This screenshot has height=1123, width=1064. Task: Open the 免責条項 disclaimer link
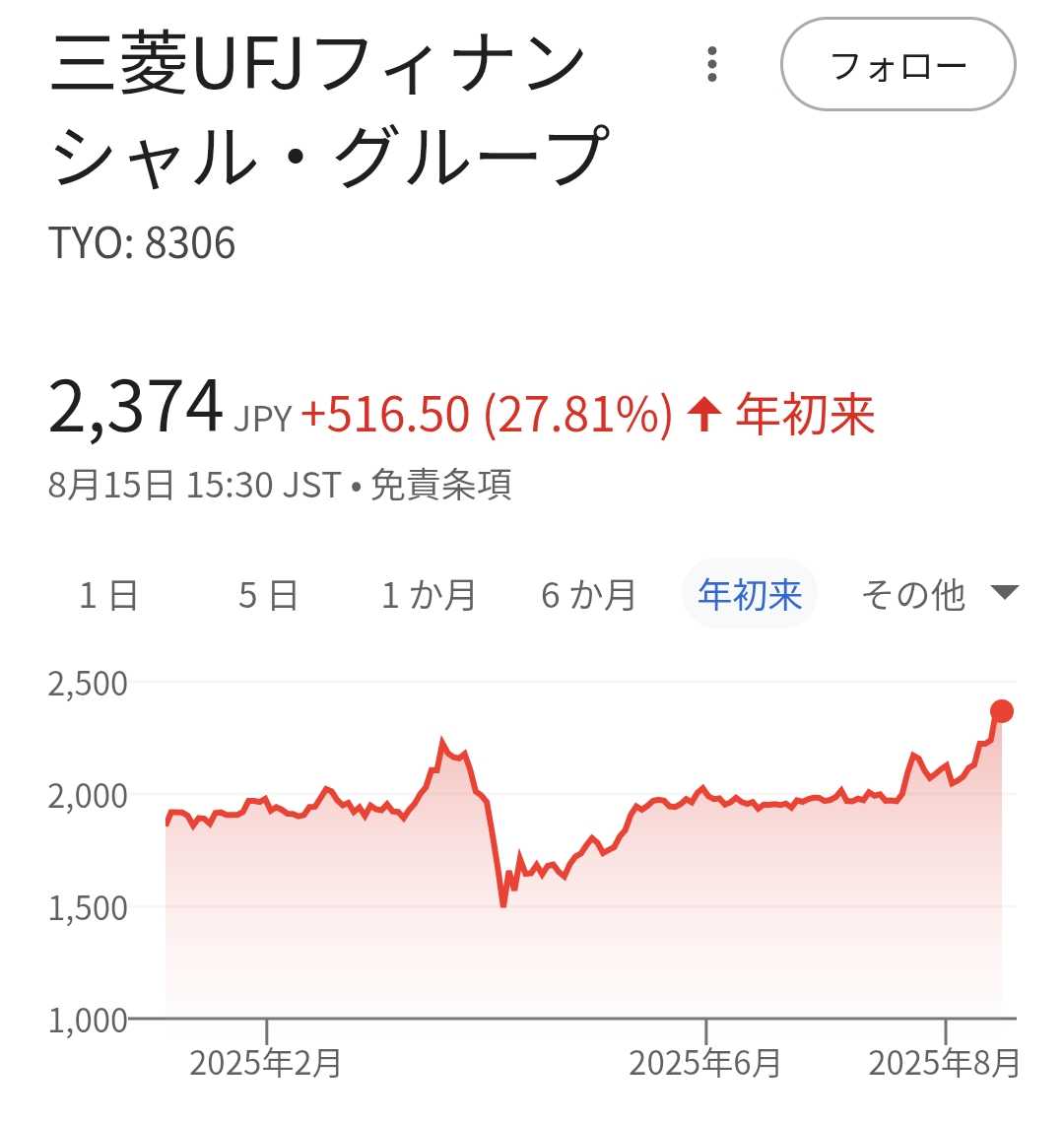click(440, 486)
